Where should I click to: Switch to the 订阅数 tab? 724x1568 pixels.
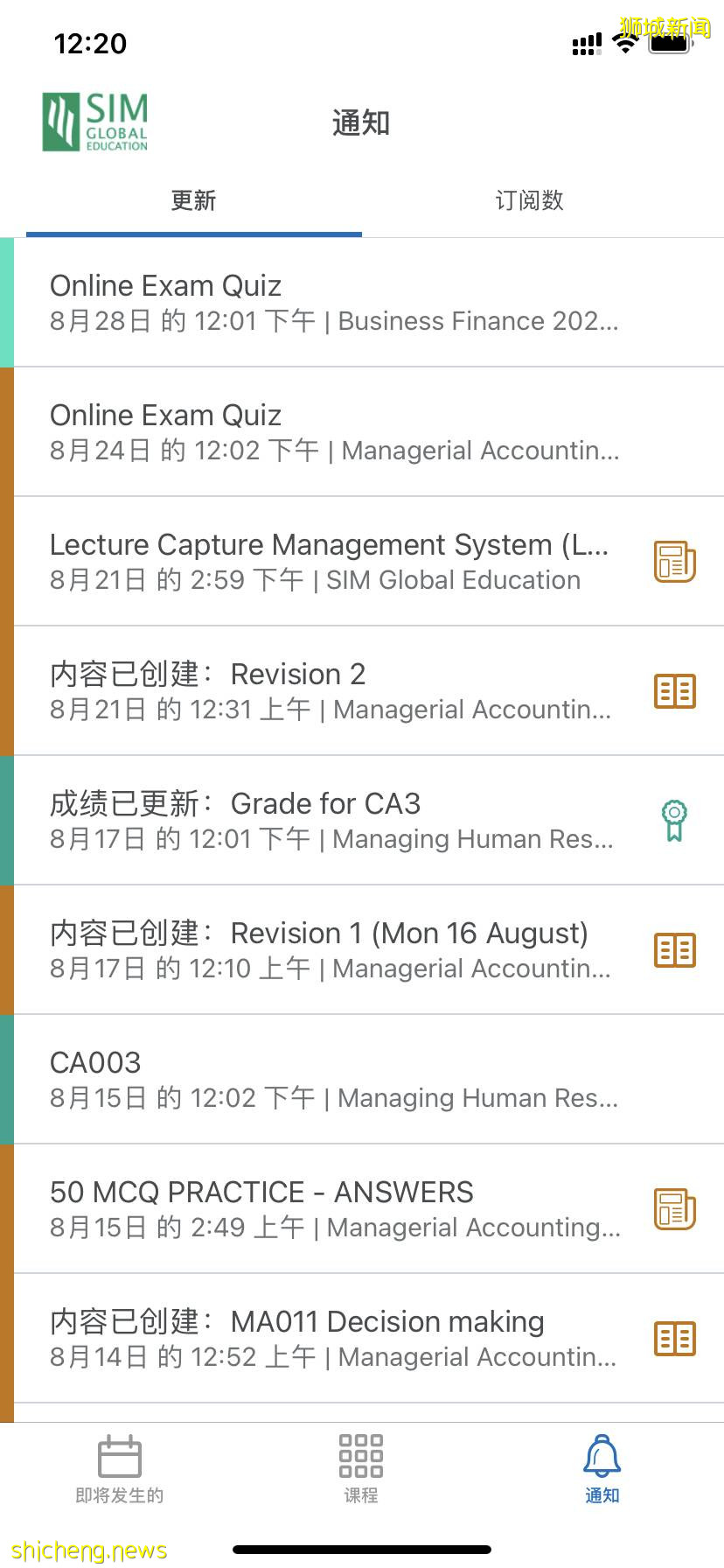point(528,200)
